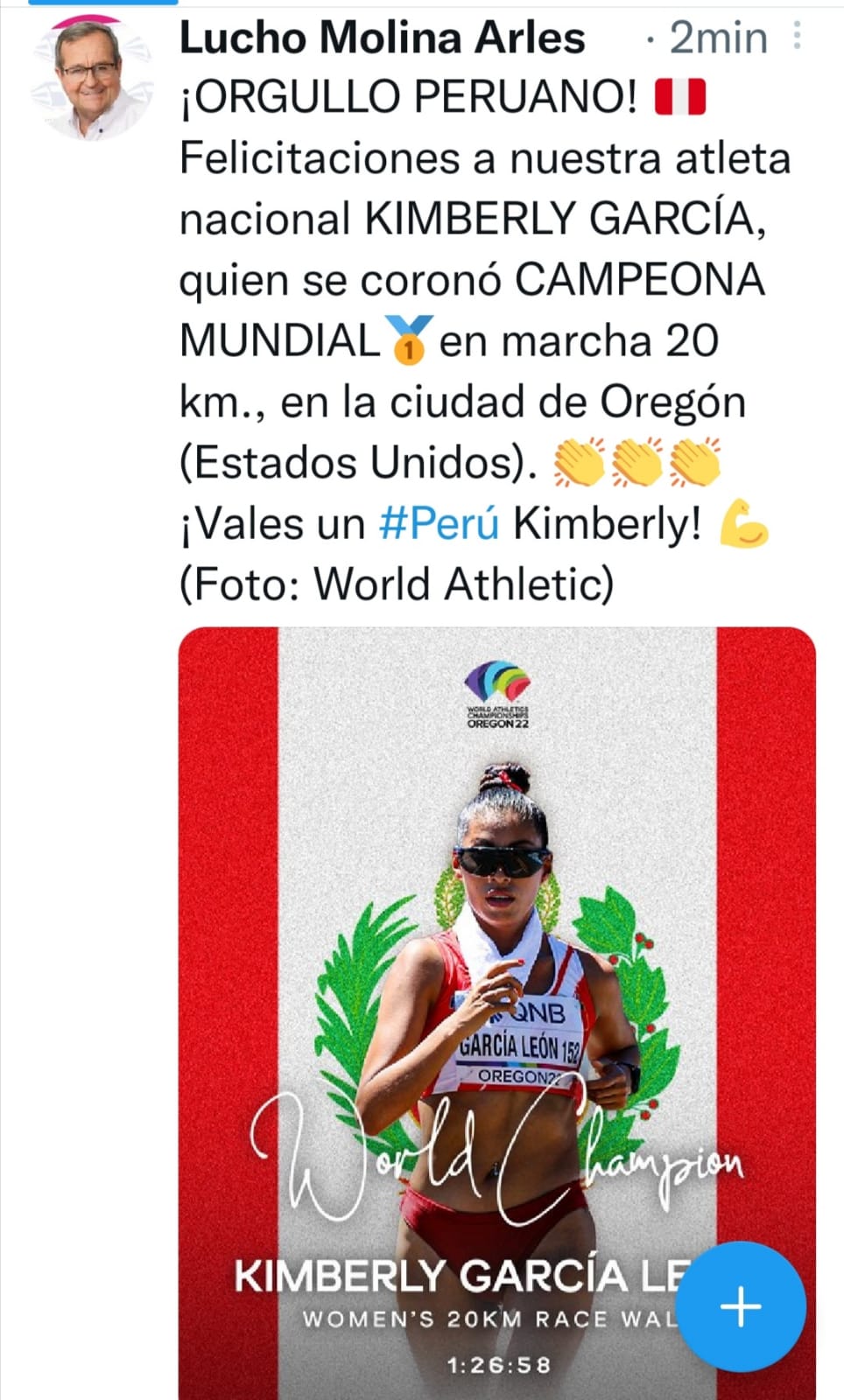
Task: Open the Kimberly García image attachment
Action: (x=496, y=1013)
